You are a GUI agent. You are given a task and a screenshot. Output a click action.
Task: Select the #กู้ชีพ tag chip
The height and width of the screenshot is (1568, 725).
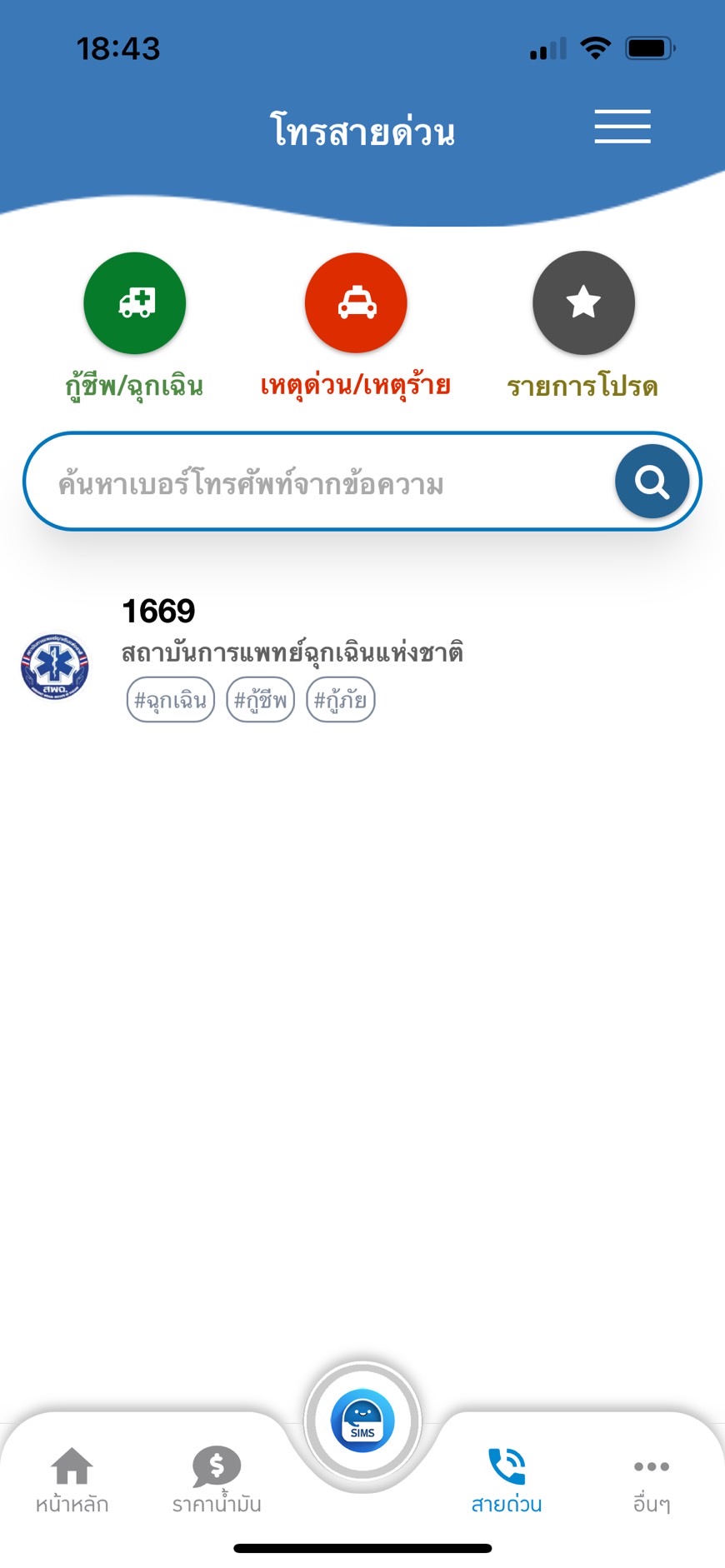click(261, 700)
